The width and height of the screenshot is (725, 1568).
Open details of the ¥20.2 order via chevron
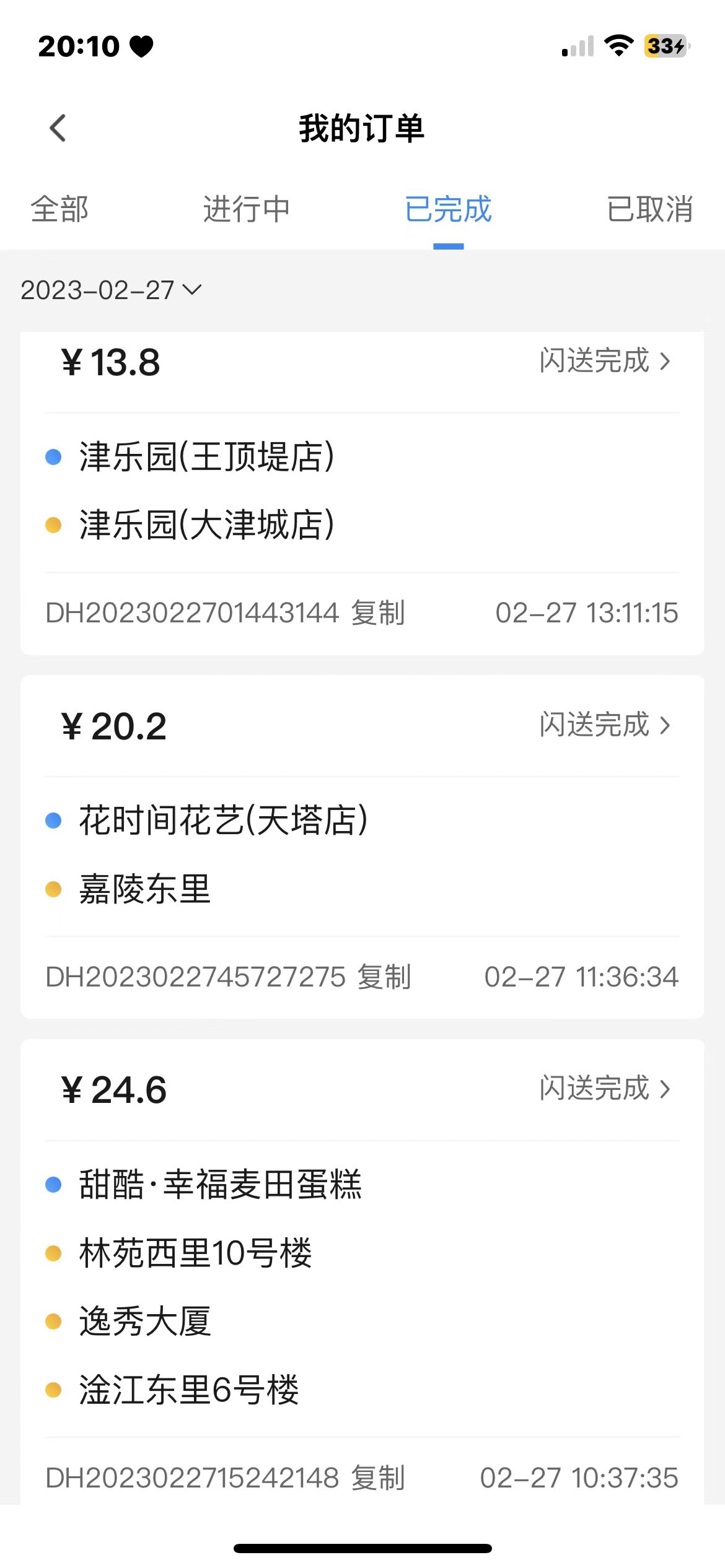pyautogui.click(x=666, y=725)
